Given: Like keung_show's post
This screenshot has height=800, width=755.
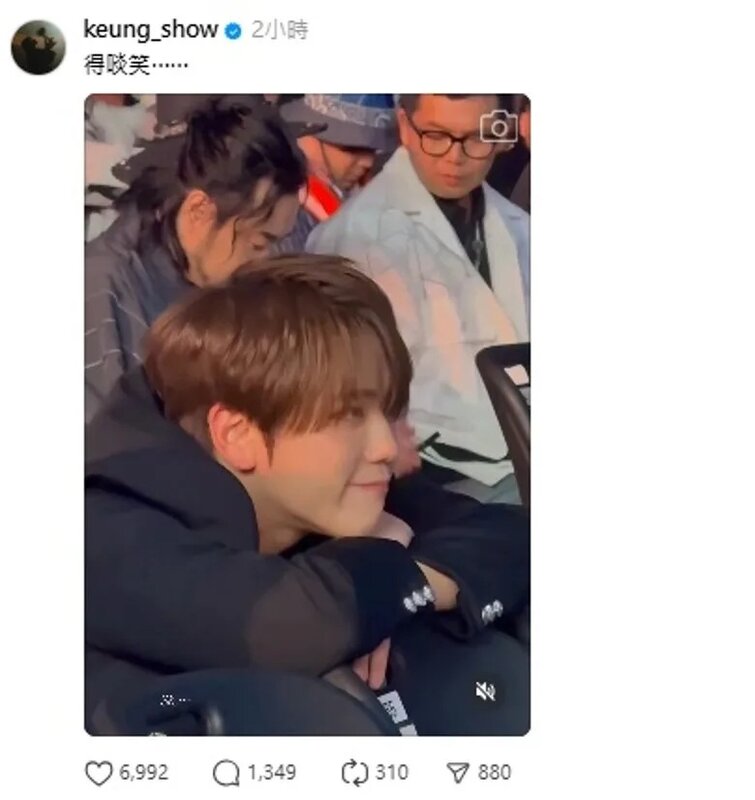Looking at the screenshot, I should (99, 772).
